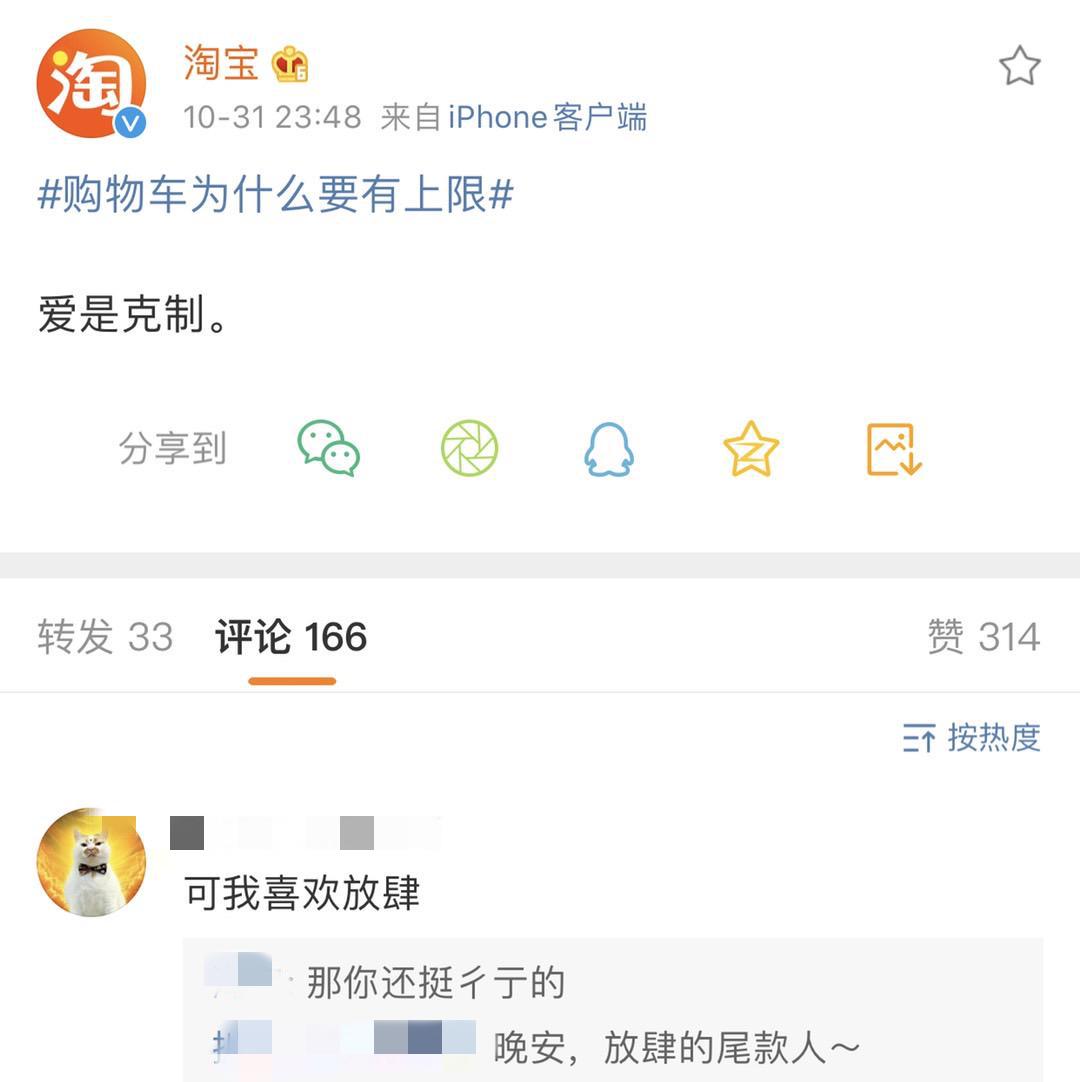Screen dimensions: 1080x1082
Task: Click the verified blue V badge on the avatar
Action: 130,122
